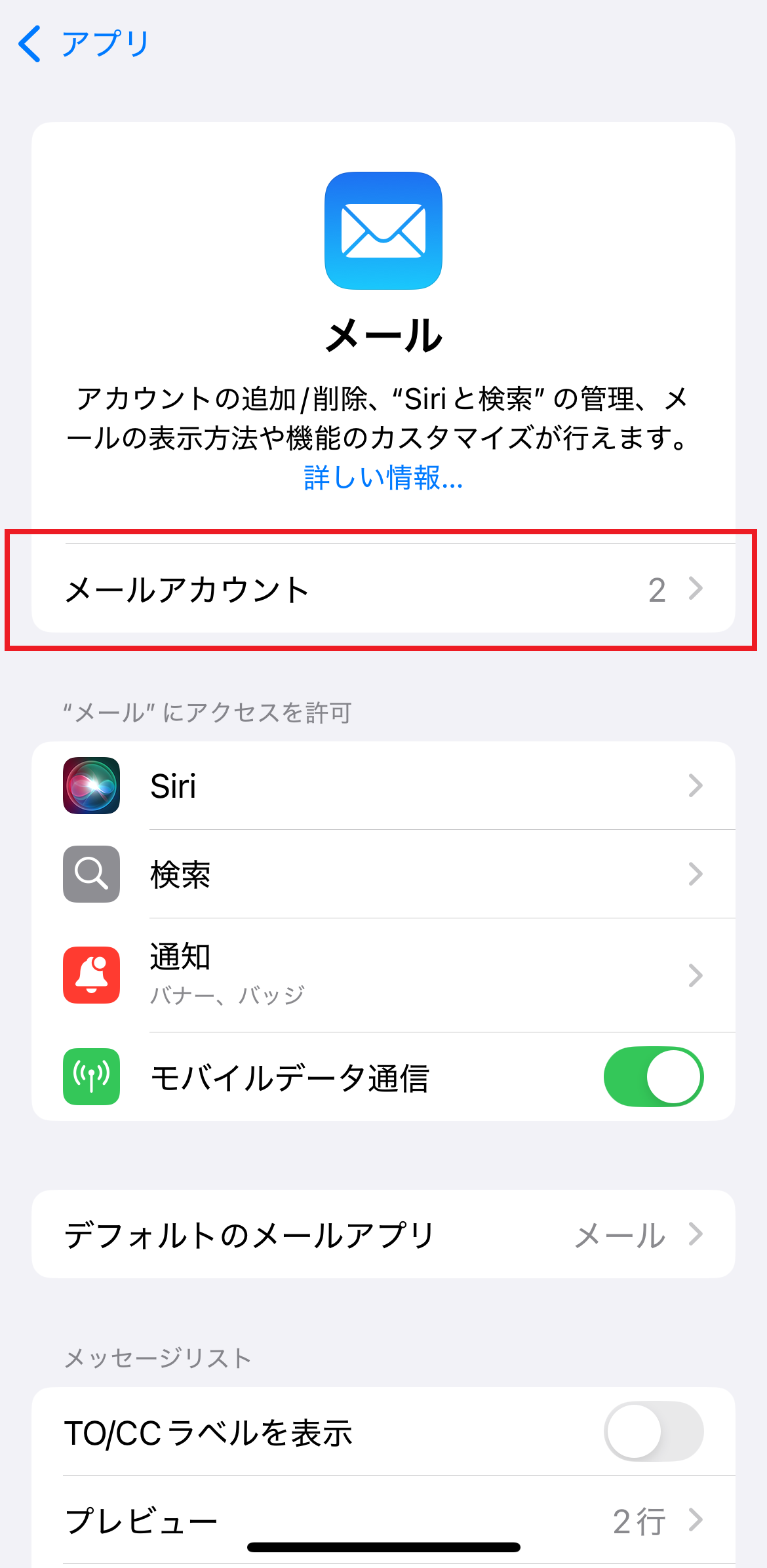Open メールアカウント settings
The image size is (767, 1568).
click(x=383, y=589)
